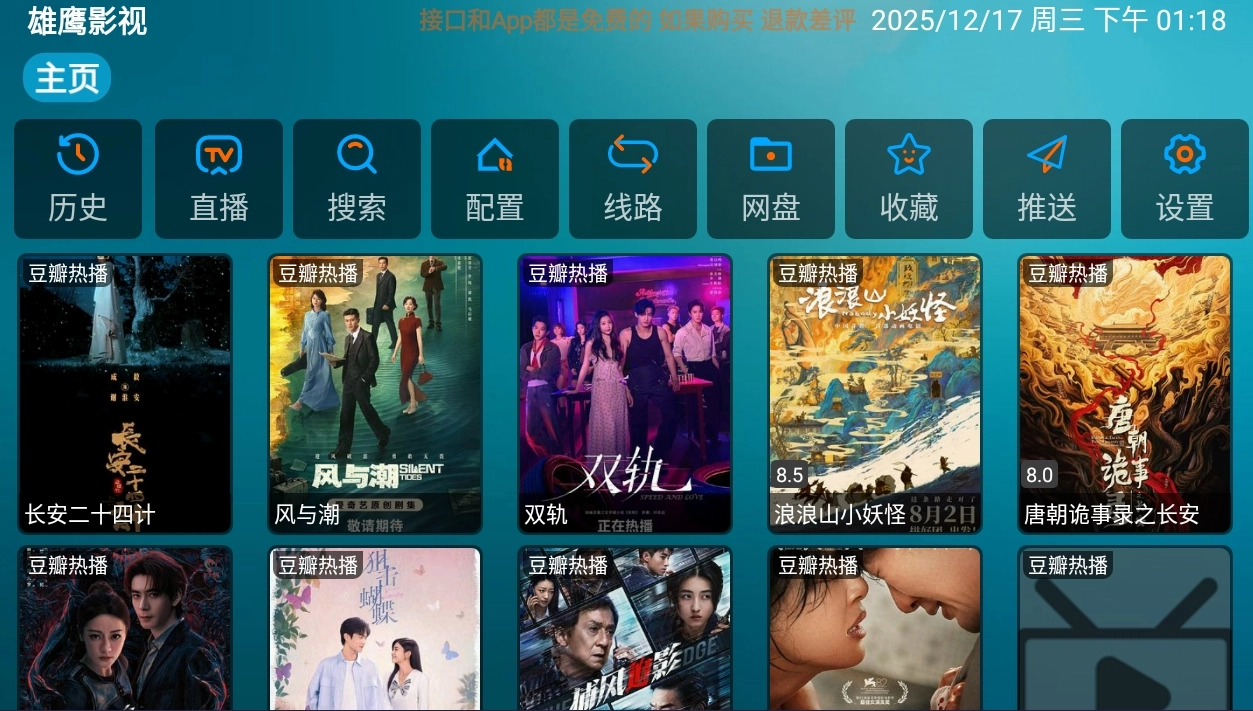Viewport: 1253px width, 711px height.
Task: Open the 风与潮 drama card
Action: pos(375,393)
